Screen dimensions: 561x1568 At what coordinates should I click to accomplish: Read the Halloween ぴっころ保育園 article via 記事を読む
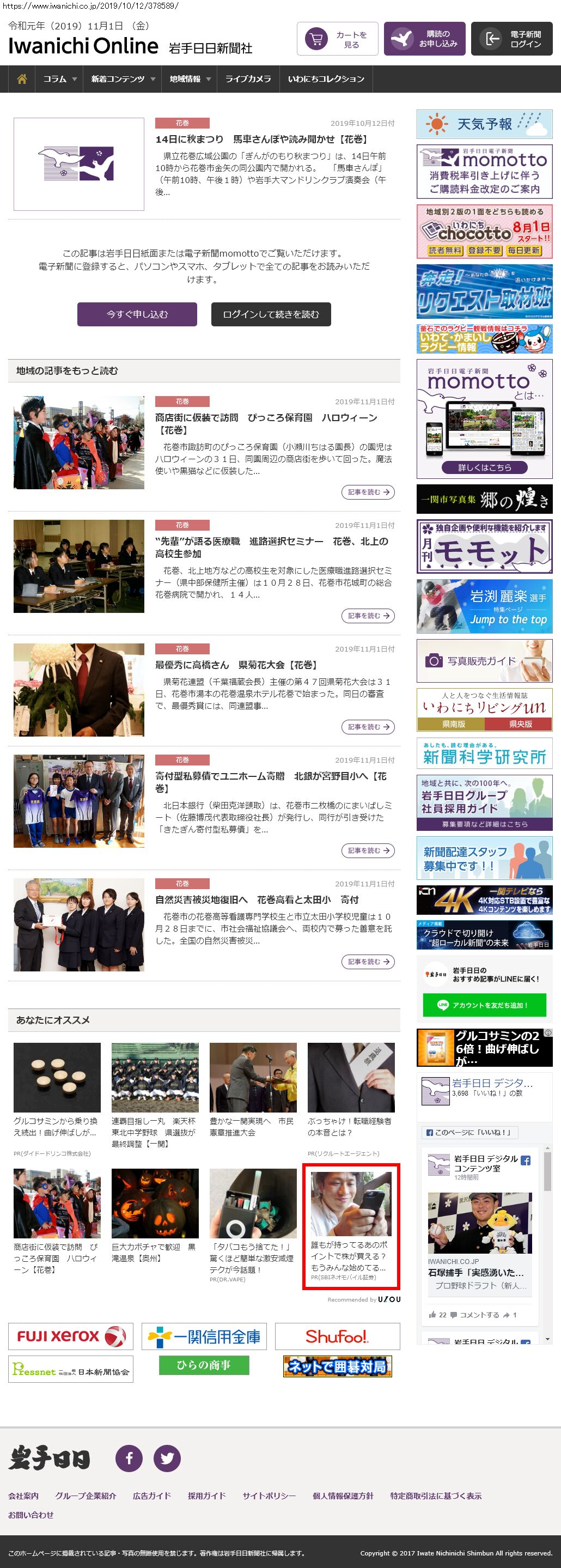tap(368, 492)
